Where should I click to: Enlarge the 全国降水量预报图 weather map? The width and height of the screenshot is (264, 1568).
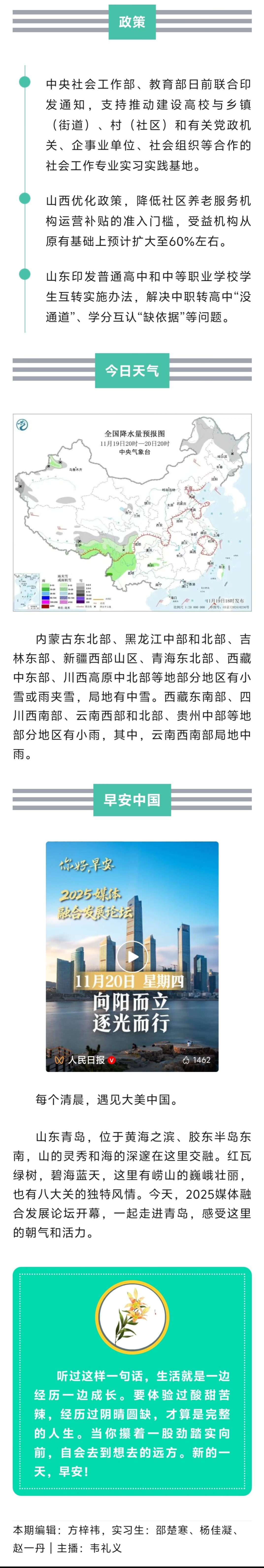pyautogui.click(x=132, y=512)
